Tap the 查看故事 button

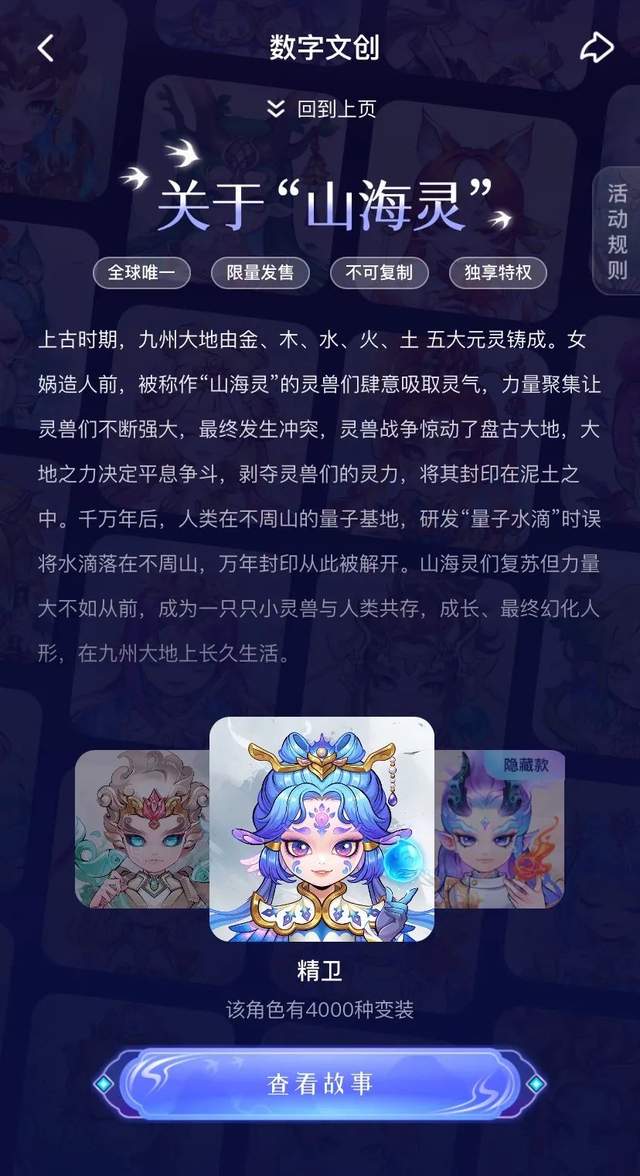click(320, 1084)
